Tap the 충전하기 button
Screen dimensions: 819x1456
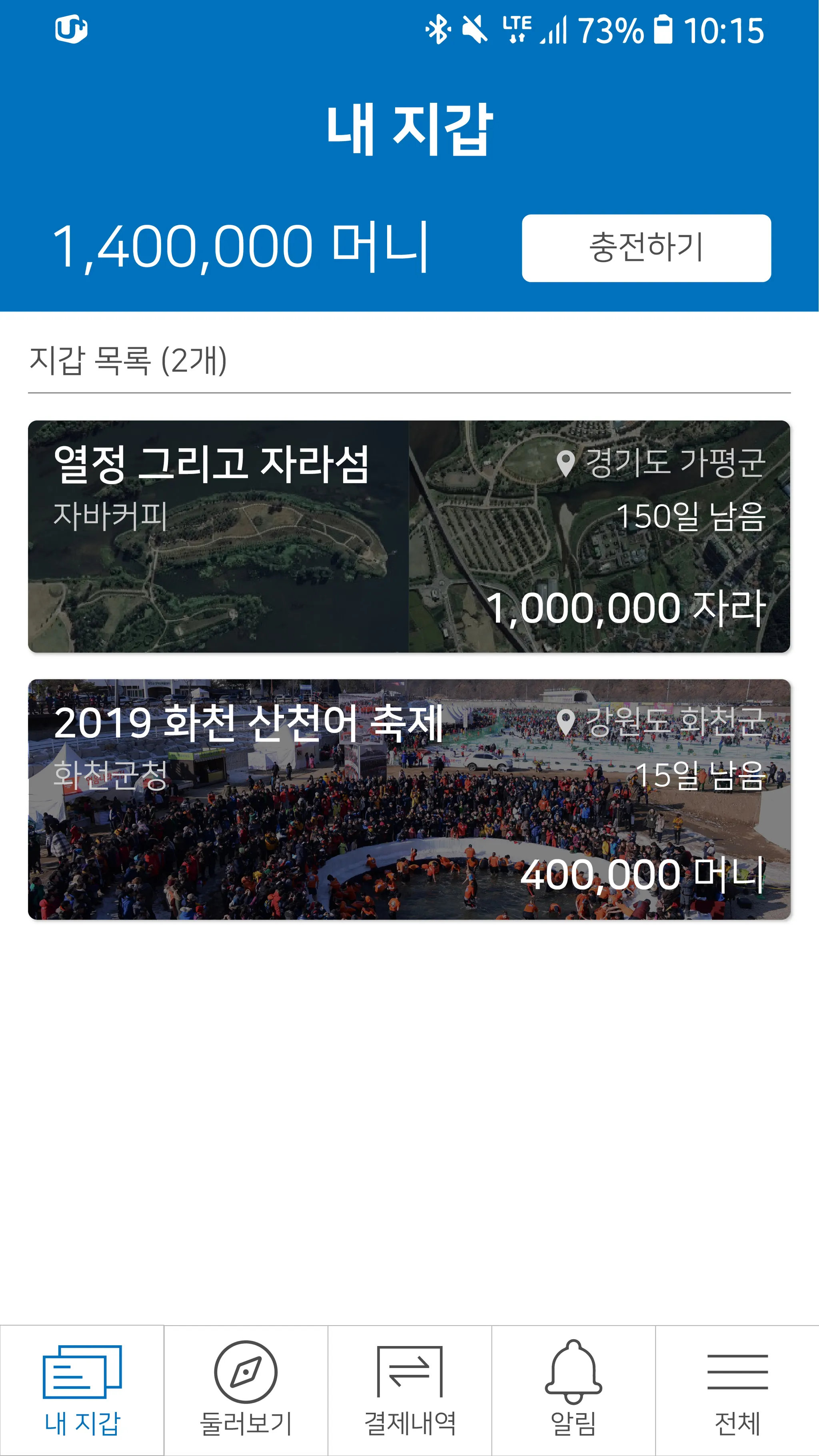(645, 248)
